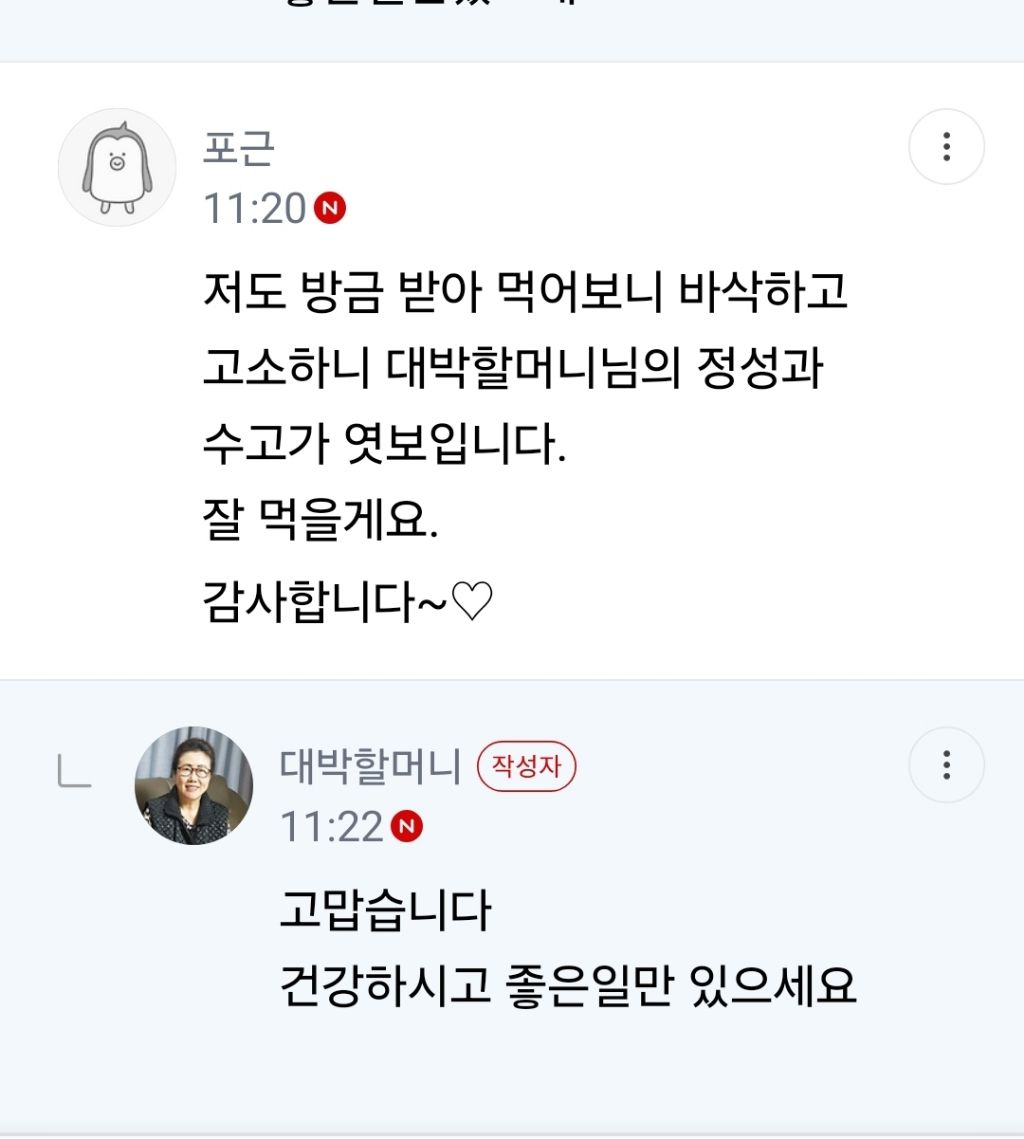1024x1139 pixels.
Task: View 포근's profile picture
Action: 117,167
